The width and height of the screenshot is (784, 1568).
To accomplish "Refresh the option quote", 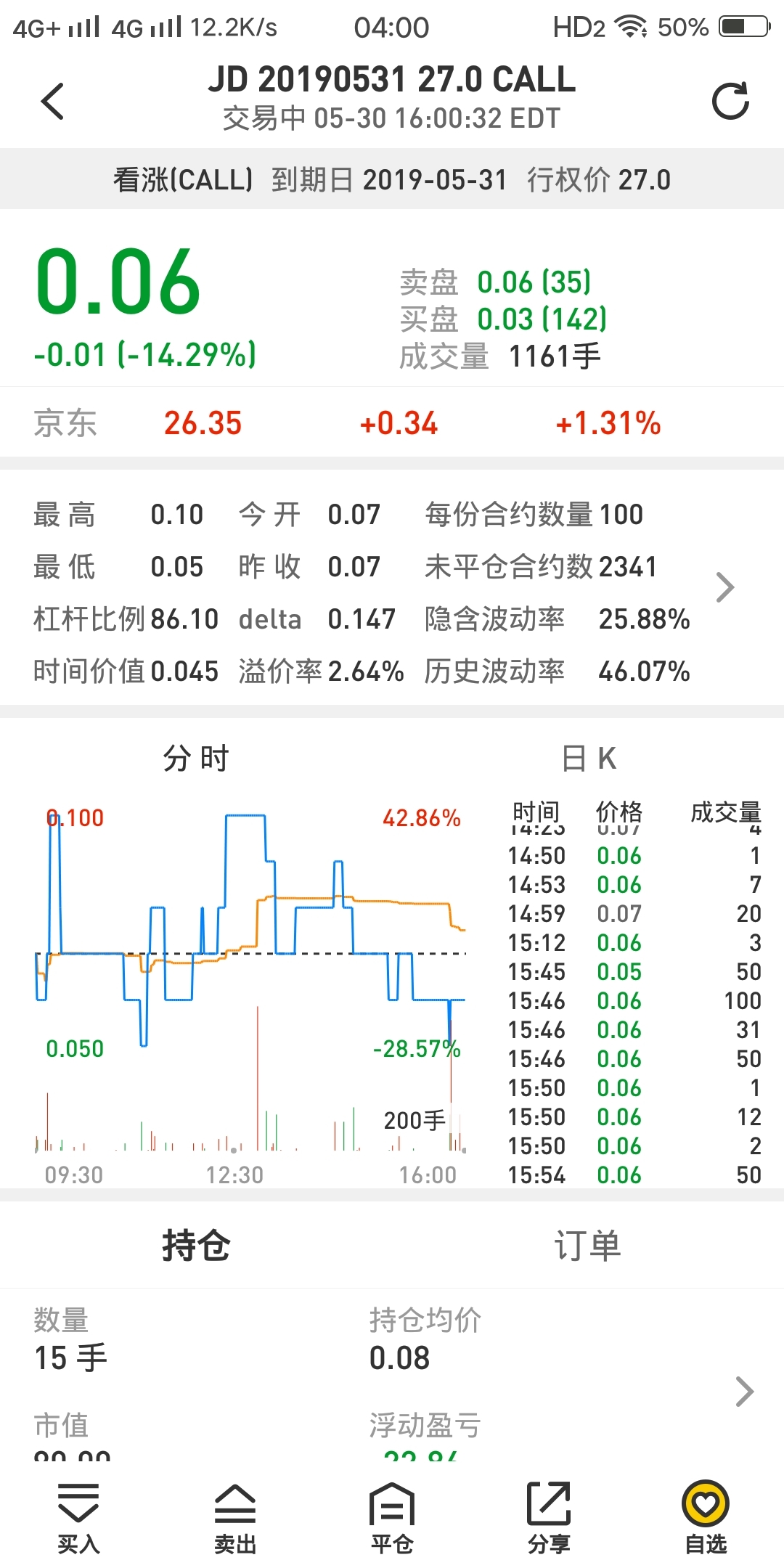I will tap(730, 101).
